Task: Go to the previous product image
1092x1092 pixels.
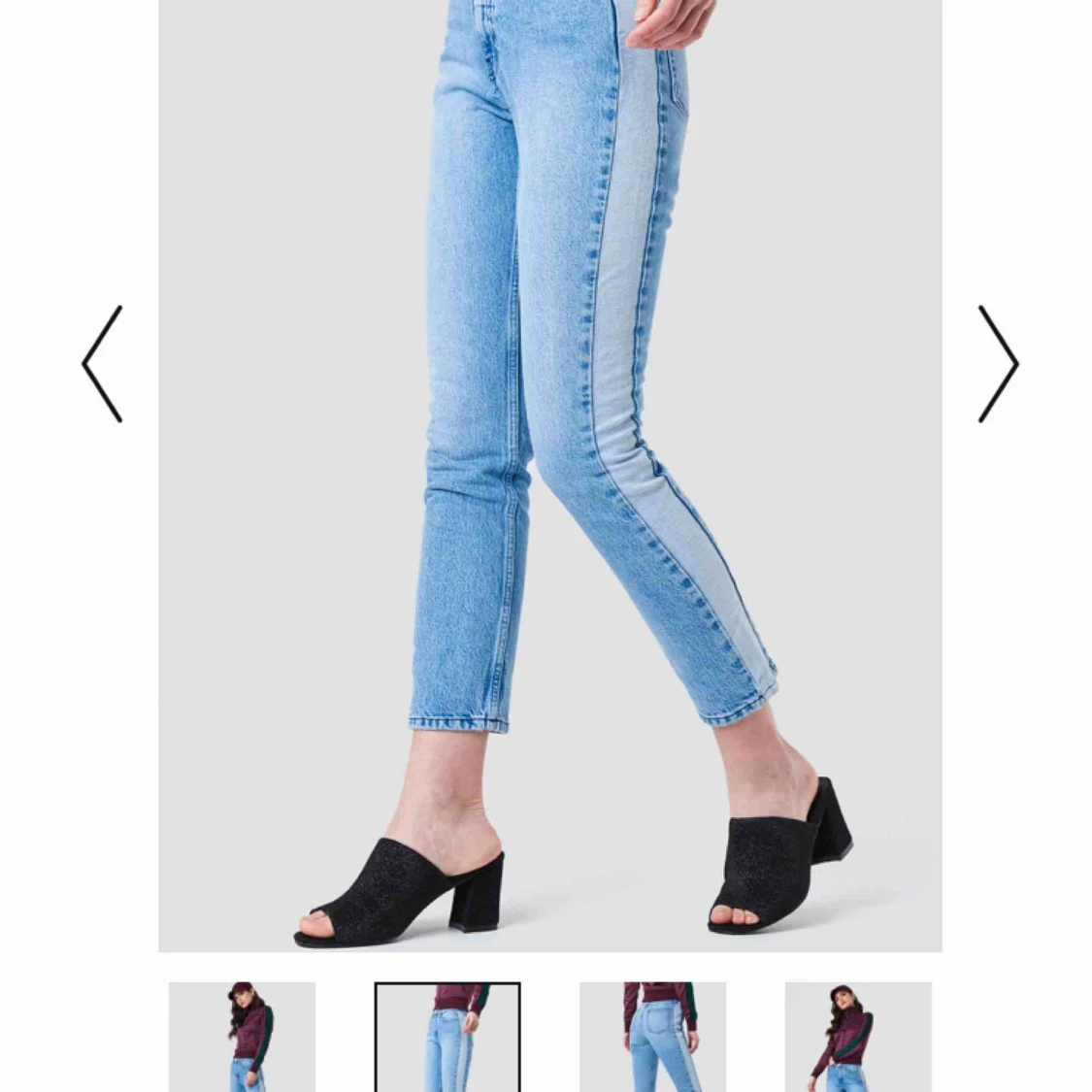Action: pos(102,364)
